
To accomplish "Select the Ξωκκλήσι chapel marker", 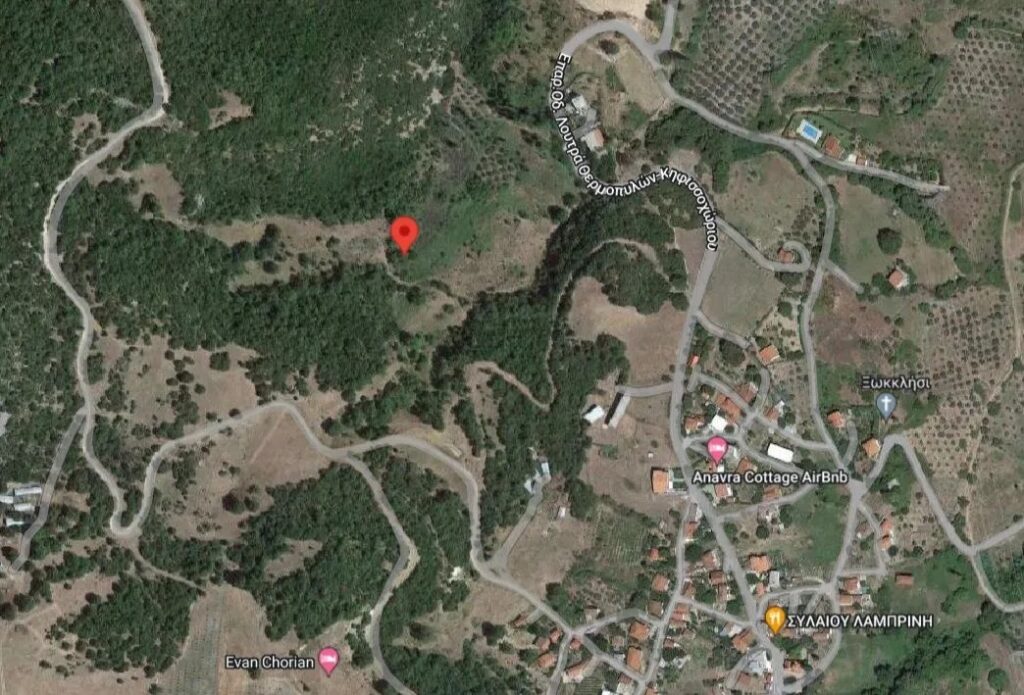I will [x=885, y=404].
